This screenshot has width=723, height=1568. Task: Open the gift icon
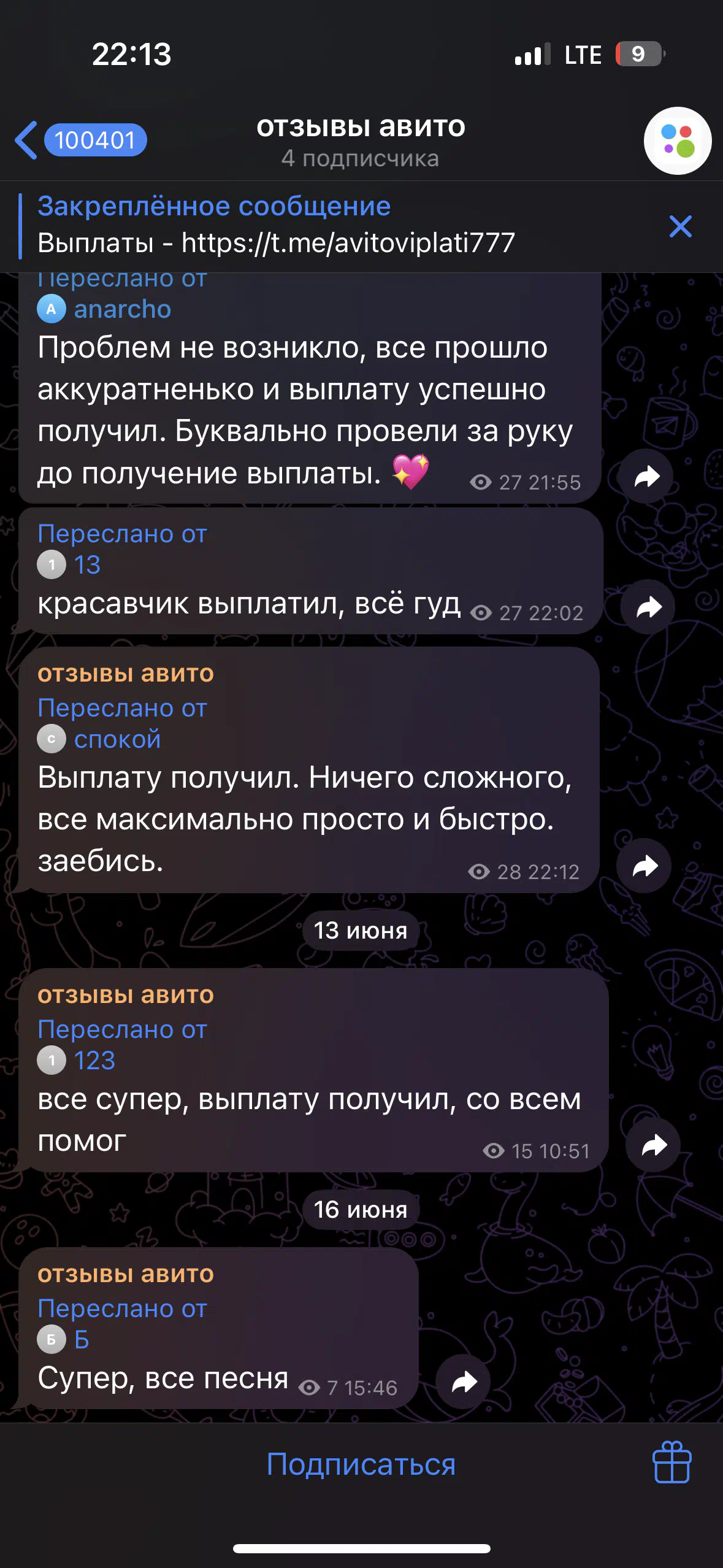tap(671, 1462)
